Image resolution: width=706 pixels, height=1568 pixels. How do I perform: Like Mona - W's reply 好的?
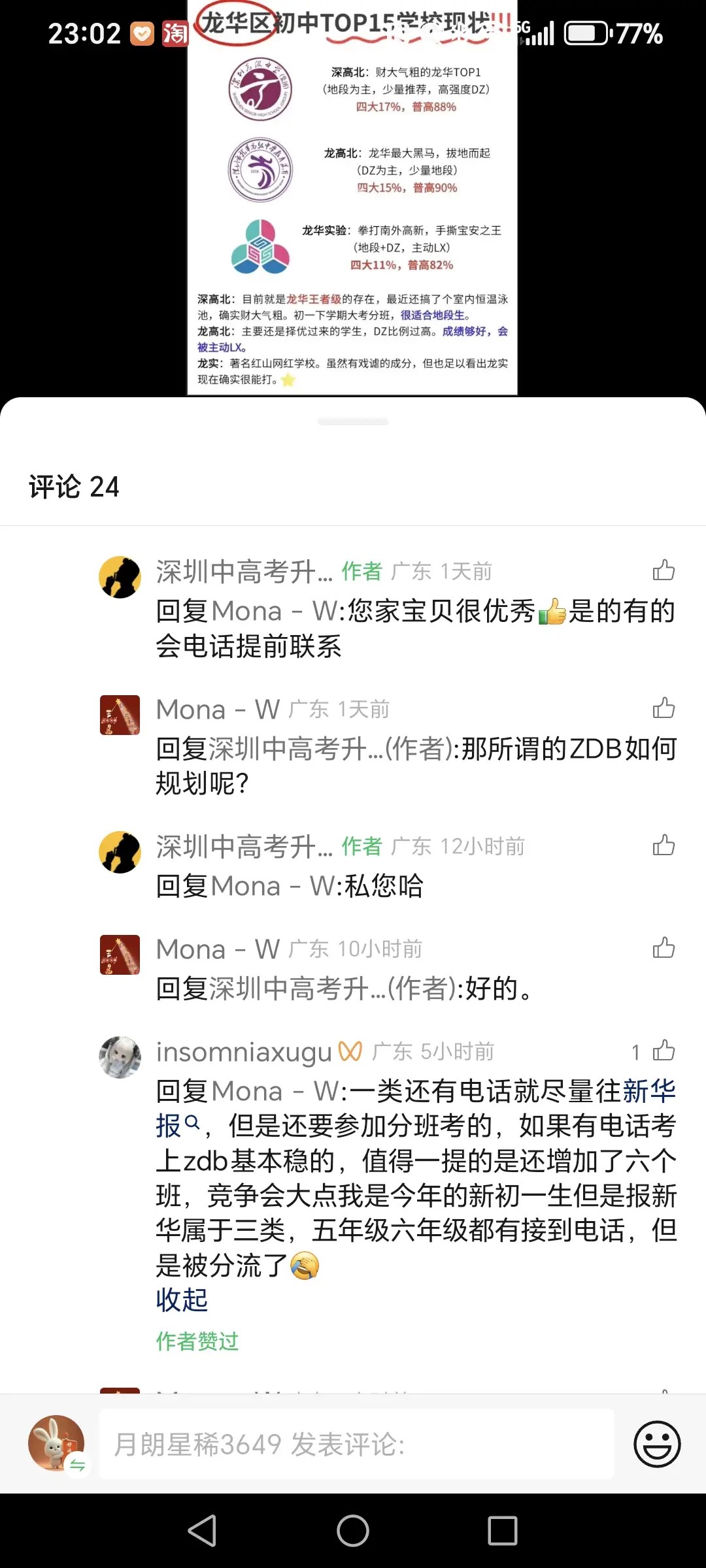(664, 948)
